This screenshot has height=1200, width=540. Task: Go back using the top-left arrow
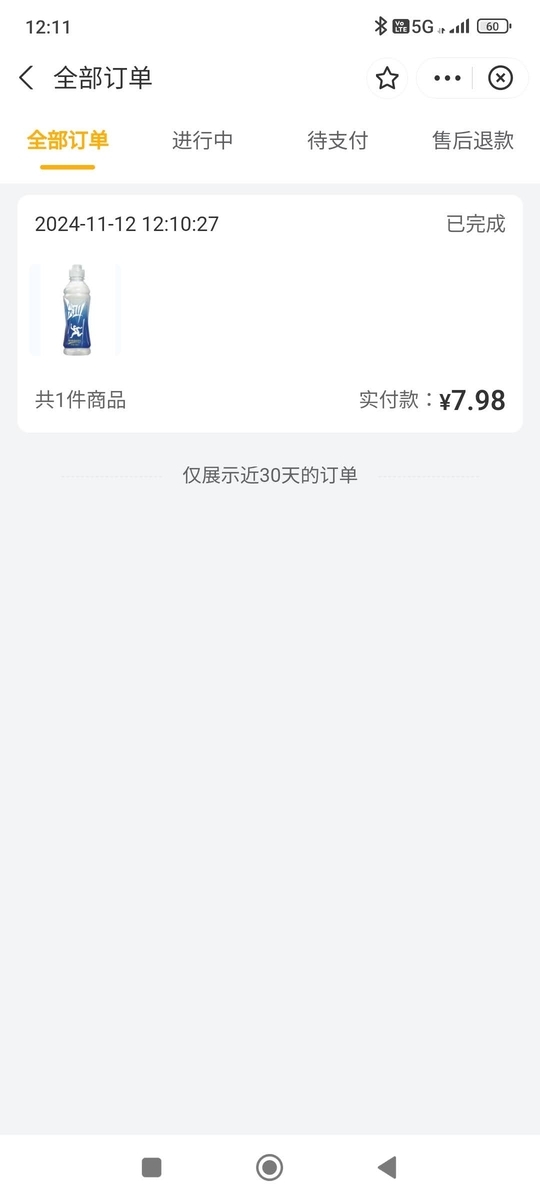click(27, 78)
